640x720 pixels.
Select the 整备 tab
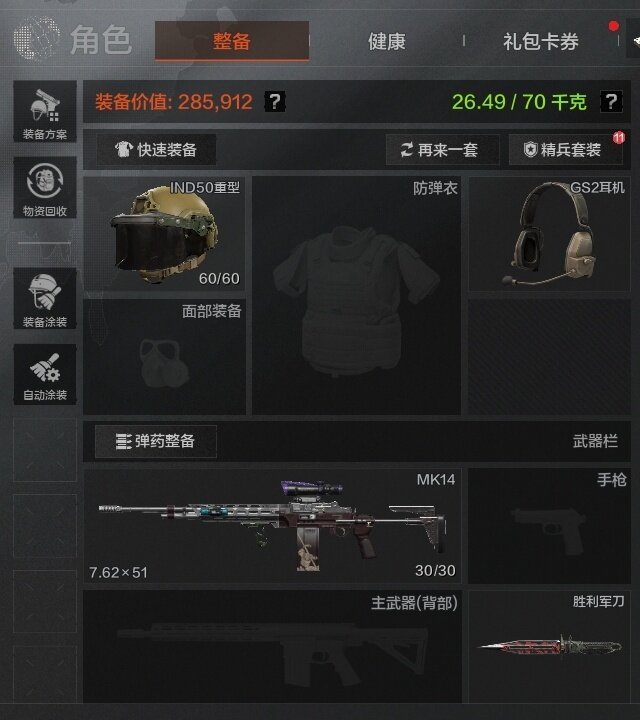[x=231, y=41]
